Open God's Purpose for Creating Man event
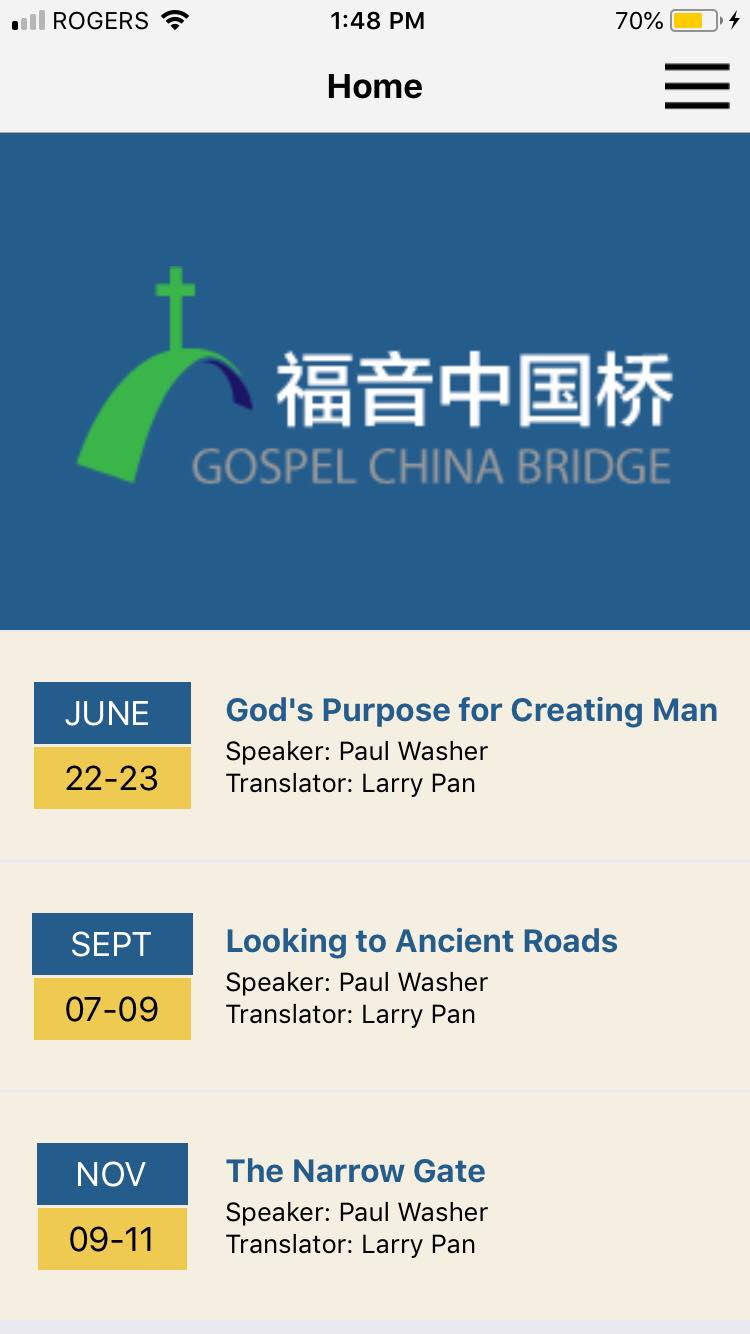 tap(471, 711)
